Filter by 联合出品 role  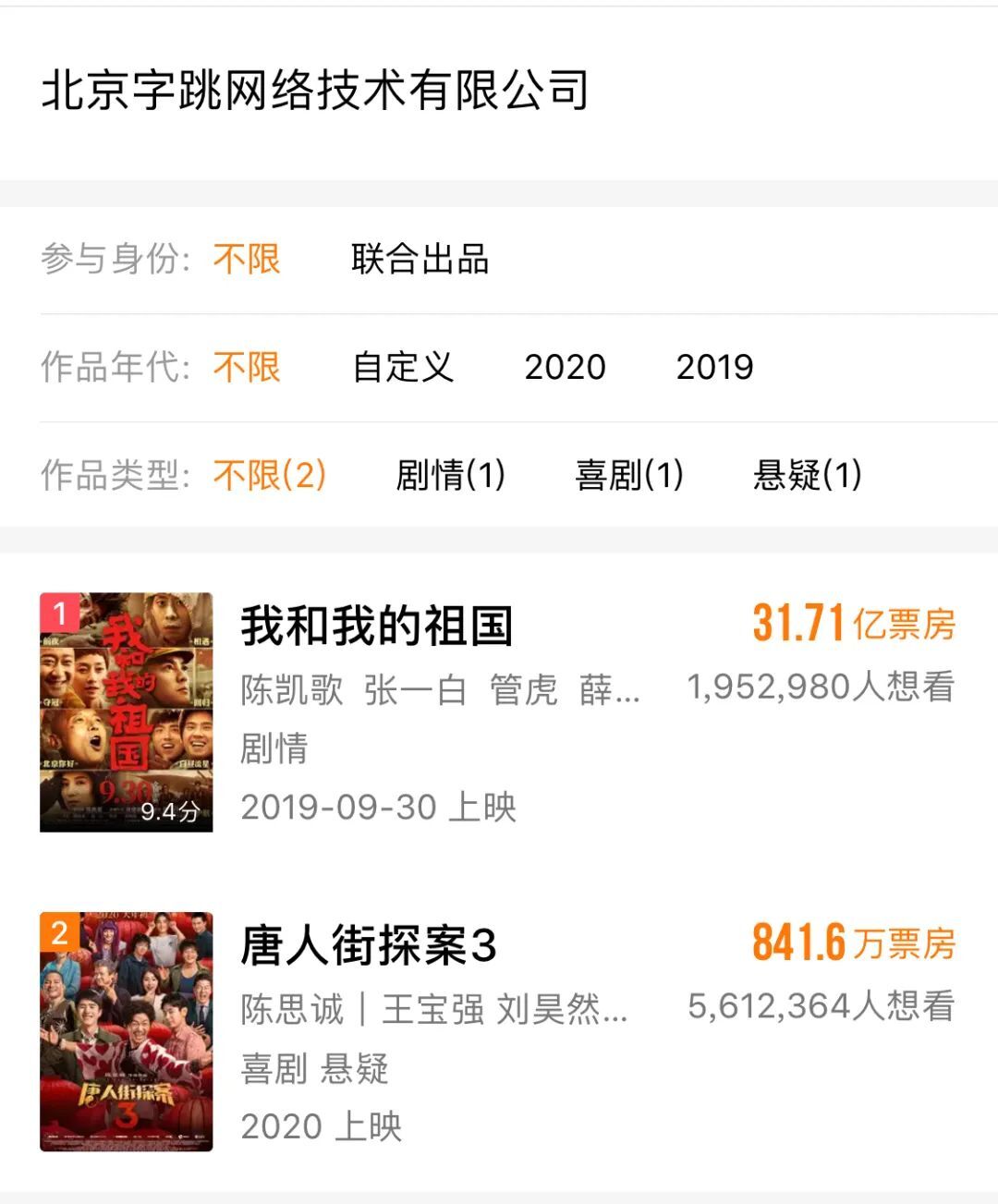pos(420,259)
